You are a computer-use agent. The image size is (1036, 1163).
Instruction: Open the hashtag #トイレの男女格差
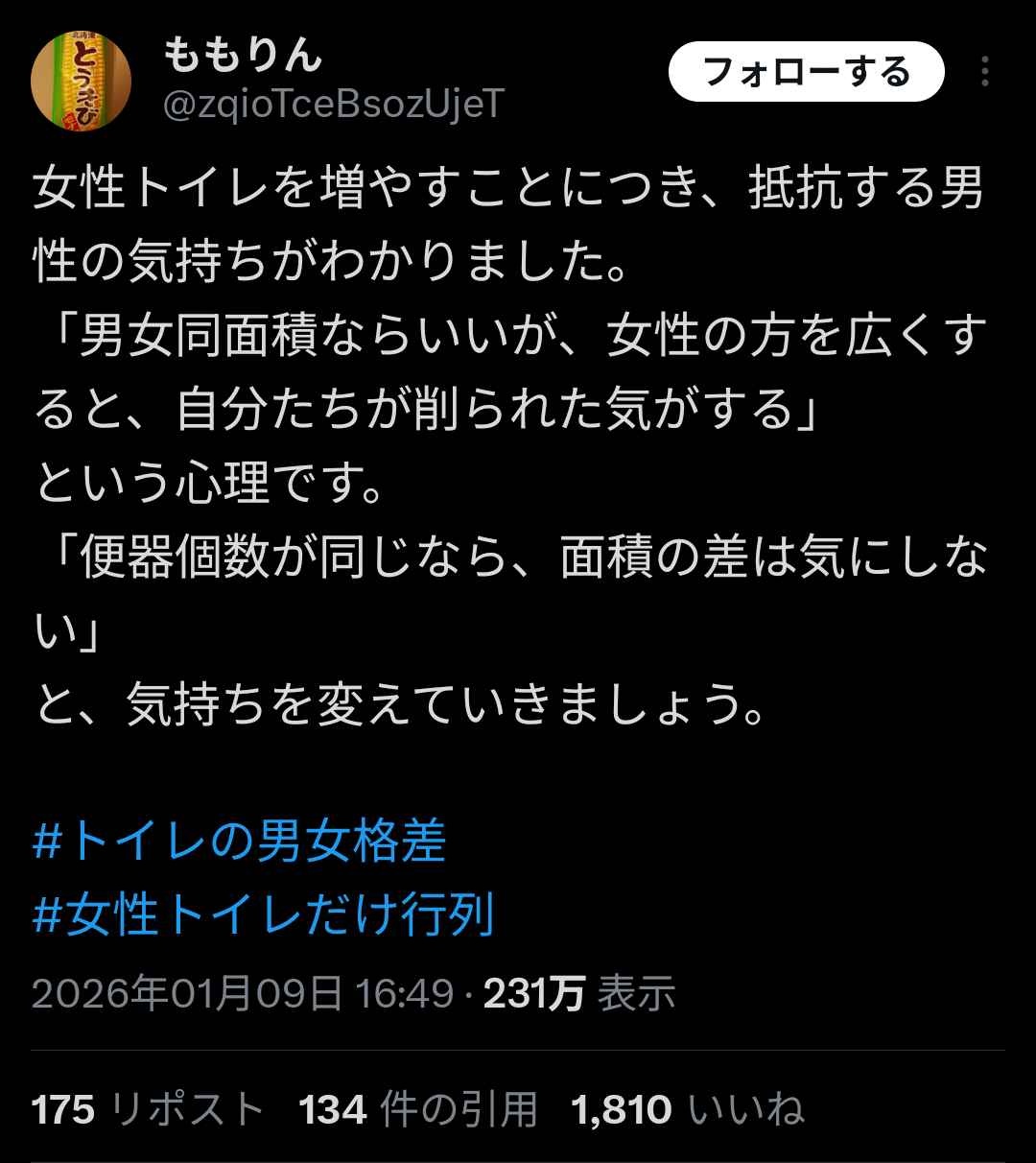coord(240,842)
